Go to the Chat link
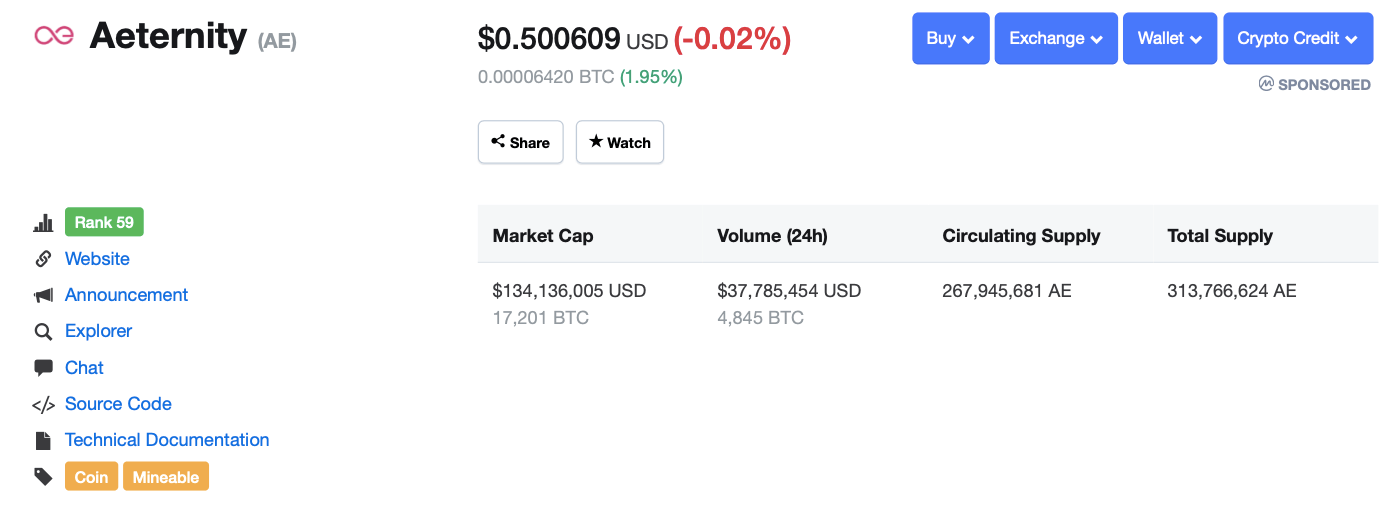The image size is (1393, 506). pos(84,368)
